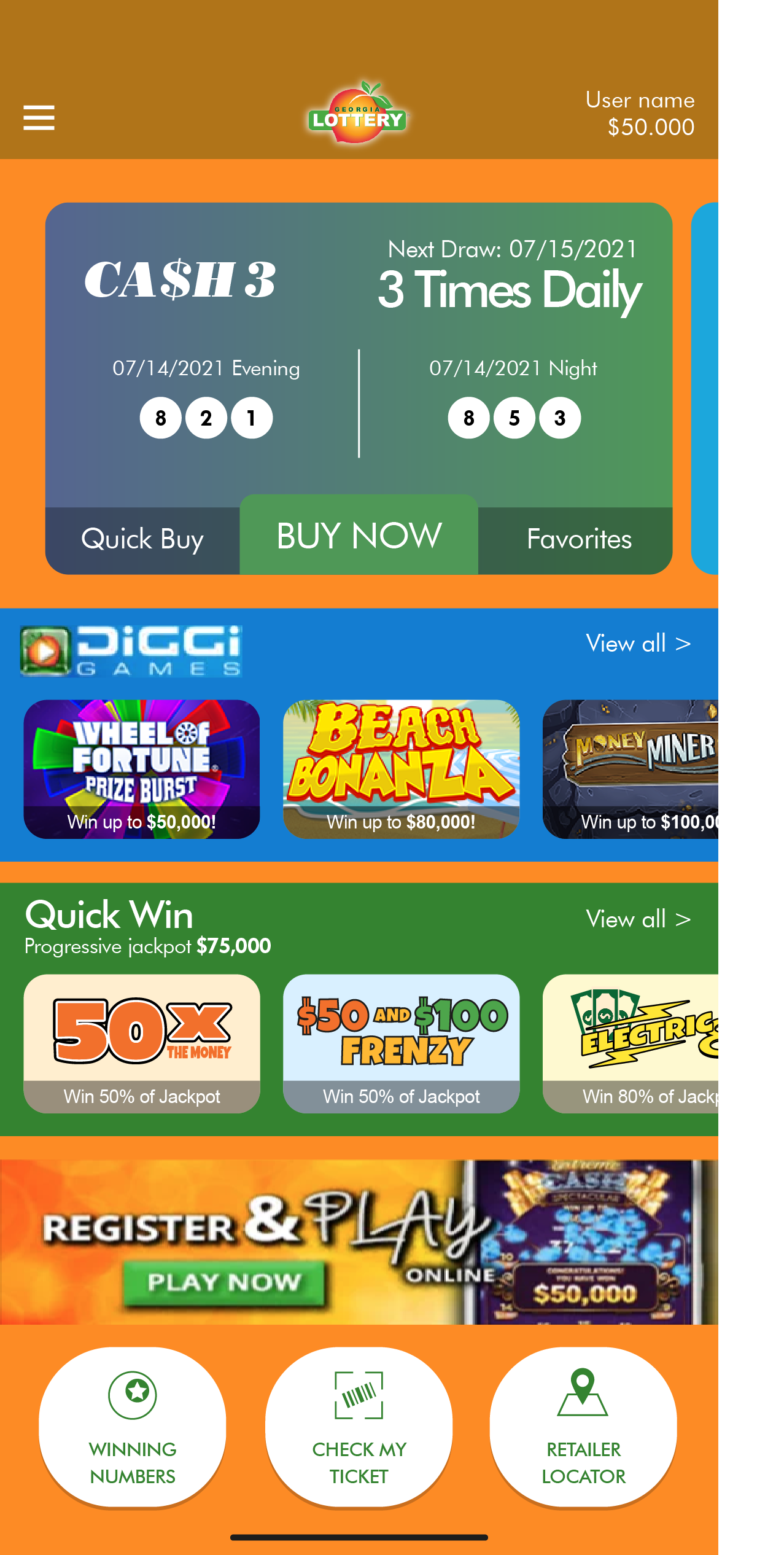Image resolution: width=784 pixels, height=1555 pixels.
Task: Tap Quick Buy on Cash 3 card
Action: pyautogui.click(x=142, y=540)
